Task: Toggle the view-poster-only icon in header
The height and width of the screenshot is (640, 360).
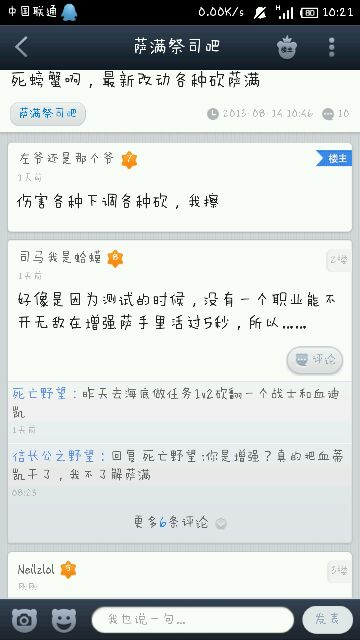Action: (287, 47)
